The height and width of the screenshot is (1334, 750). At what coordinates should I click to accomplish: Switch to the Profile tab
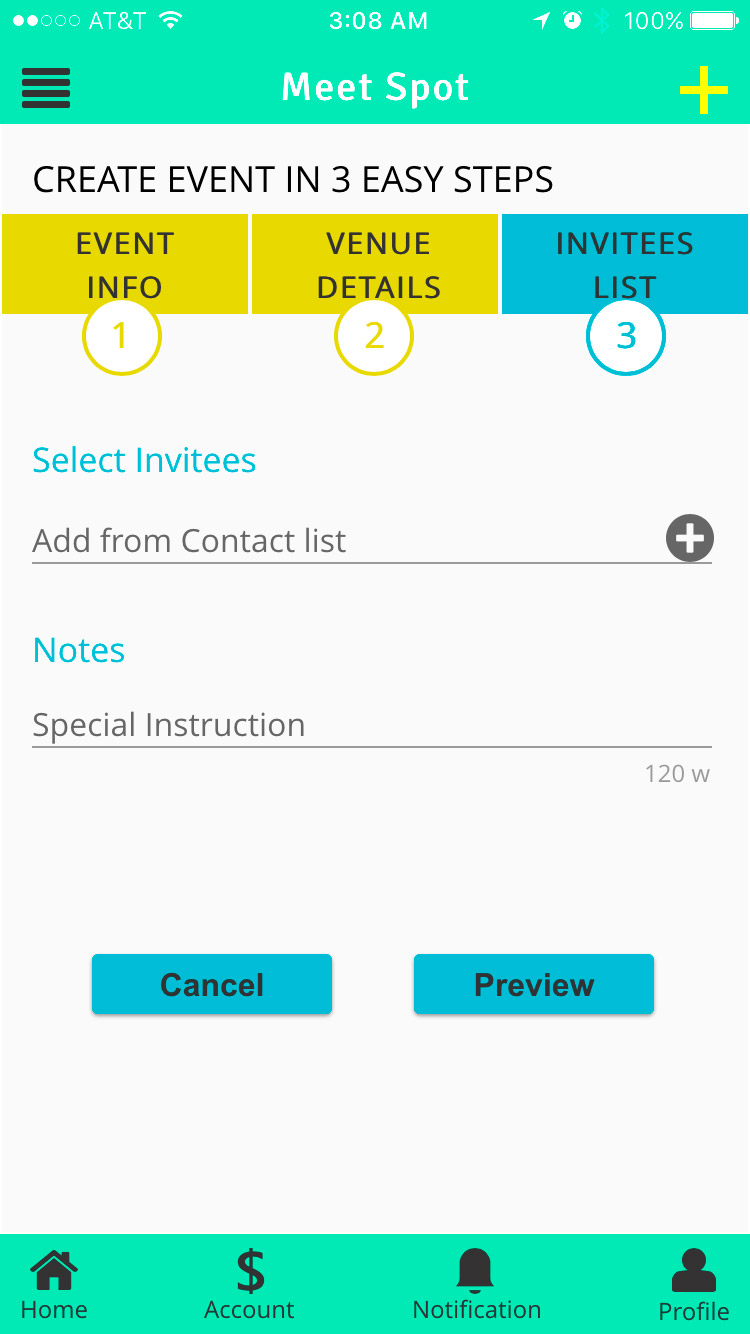[693, 1285]
